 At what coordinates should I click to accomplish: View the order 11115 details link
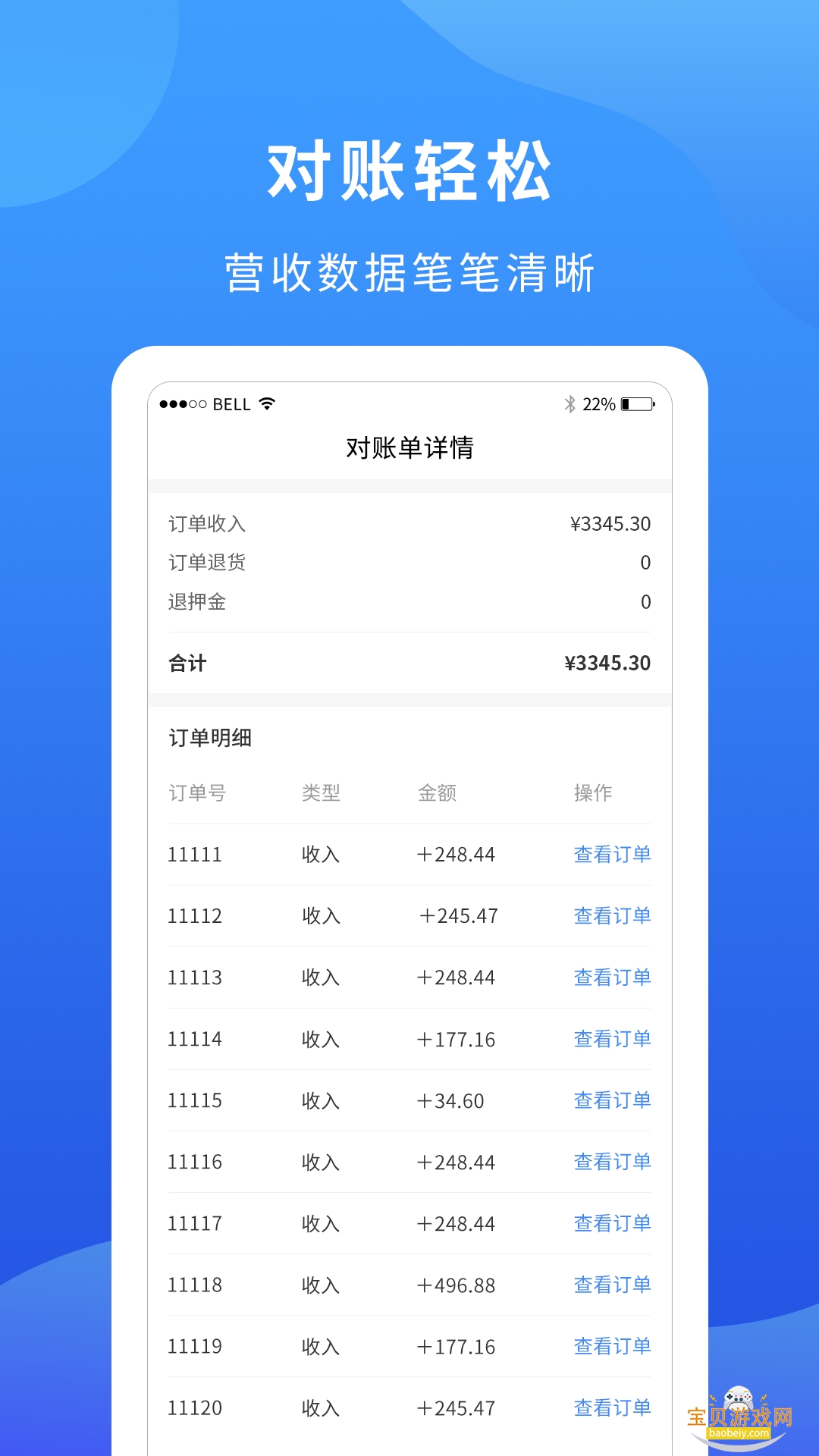(611, 1100)
